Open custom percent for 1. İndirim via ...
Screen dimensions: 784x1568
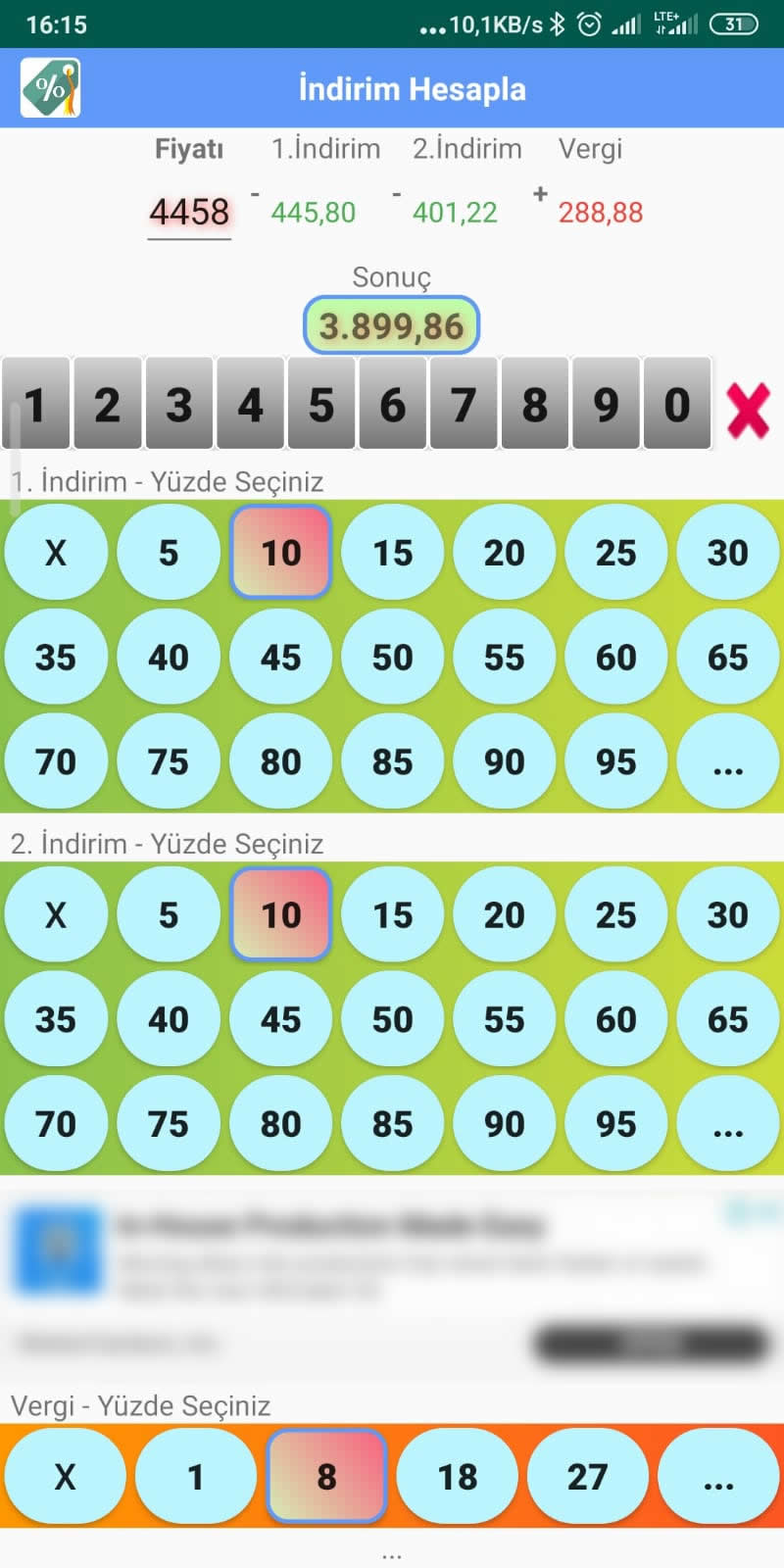click(727, 762)
